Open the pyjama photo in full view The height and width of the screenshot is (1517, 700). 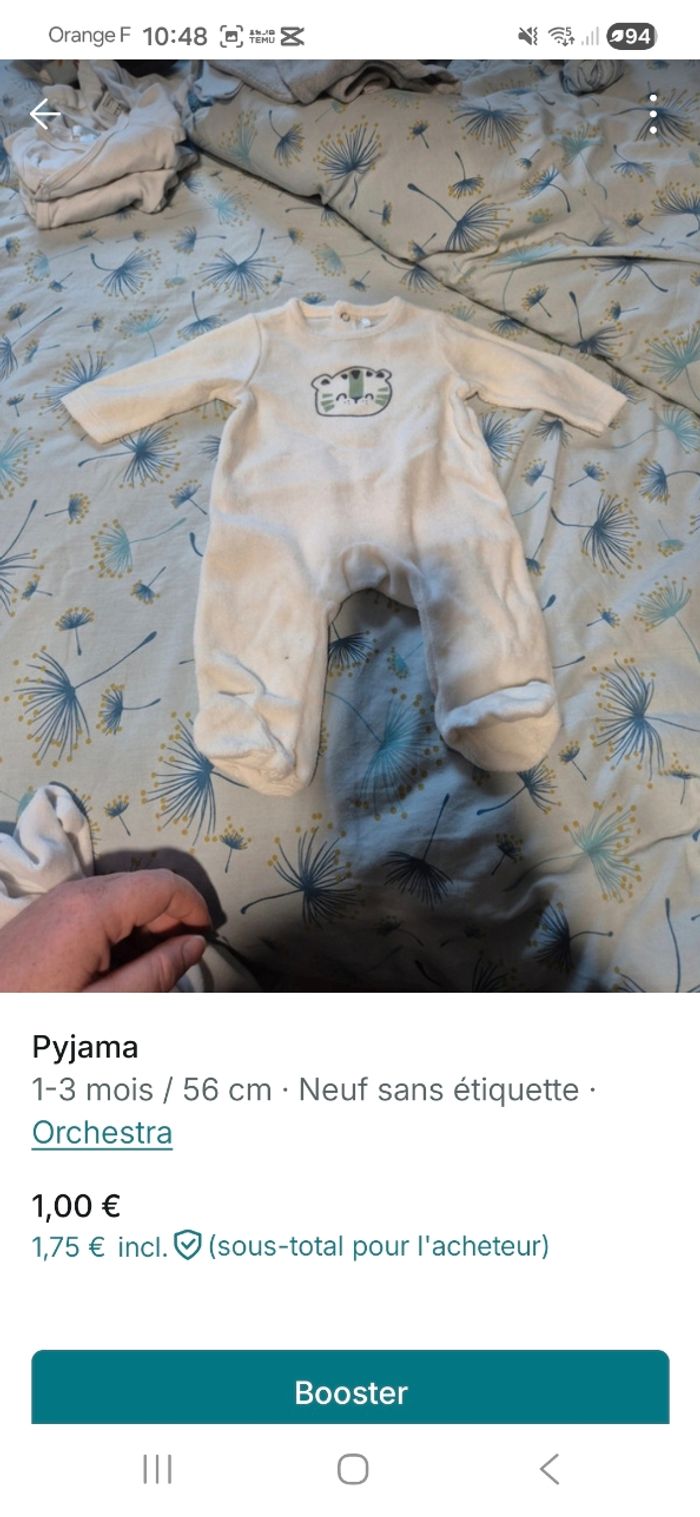click(x=350, y=530)
